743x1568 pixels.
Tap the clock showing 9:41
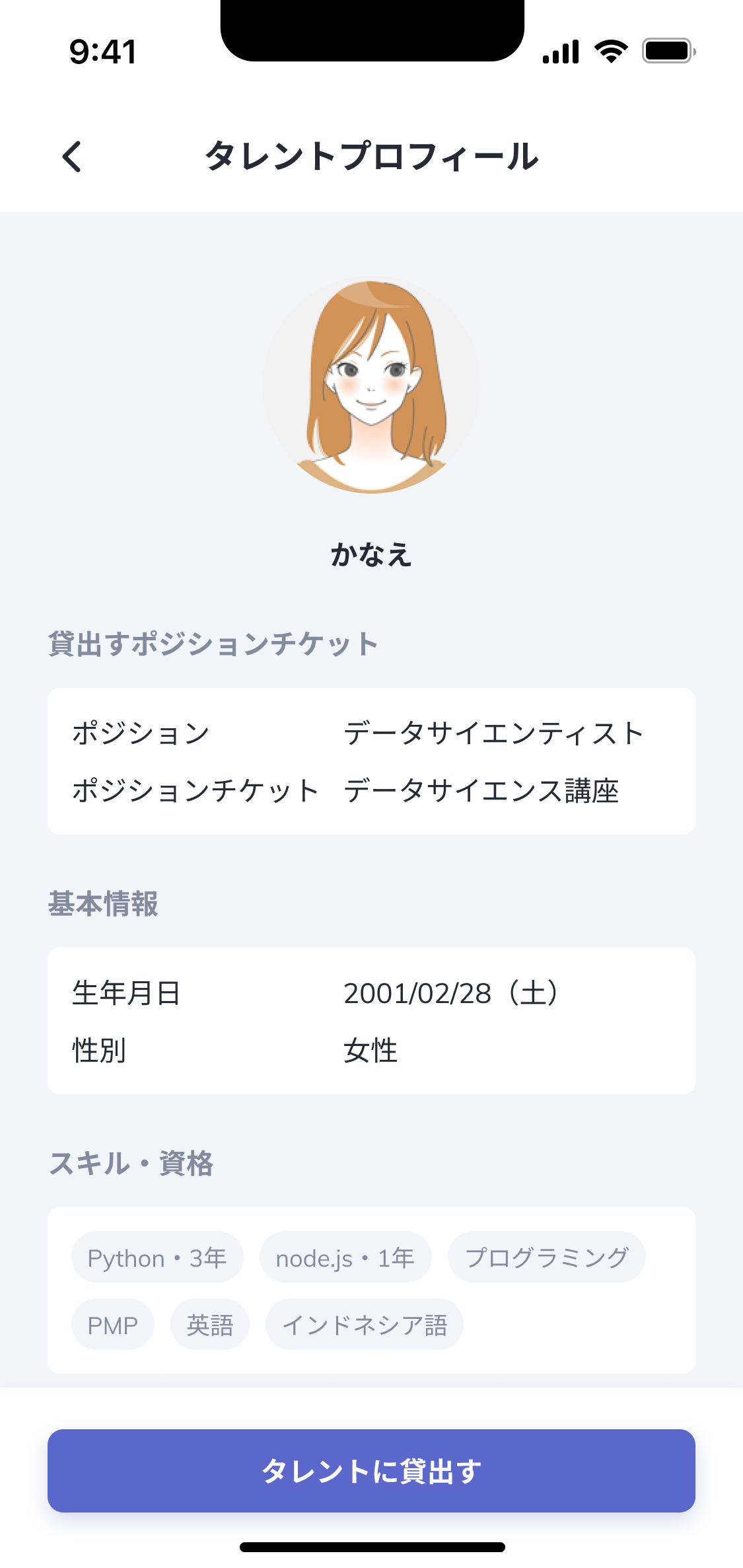click(101, 52)
